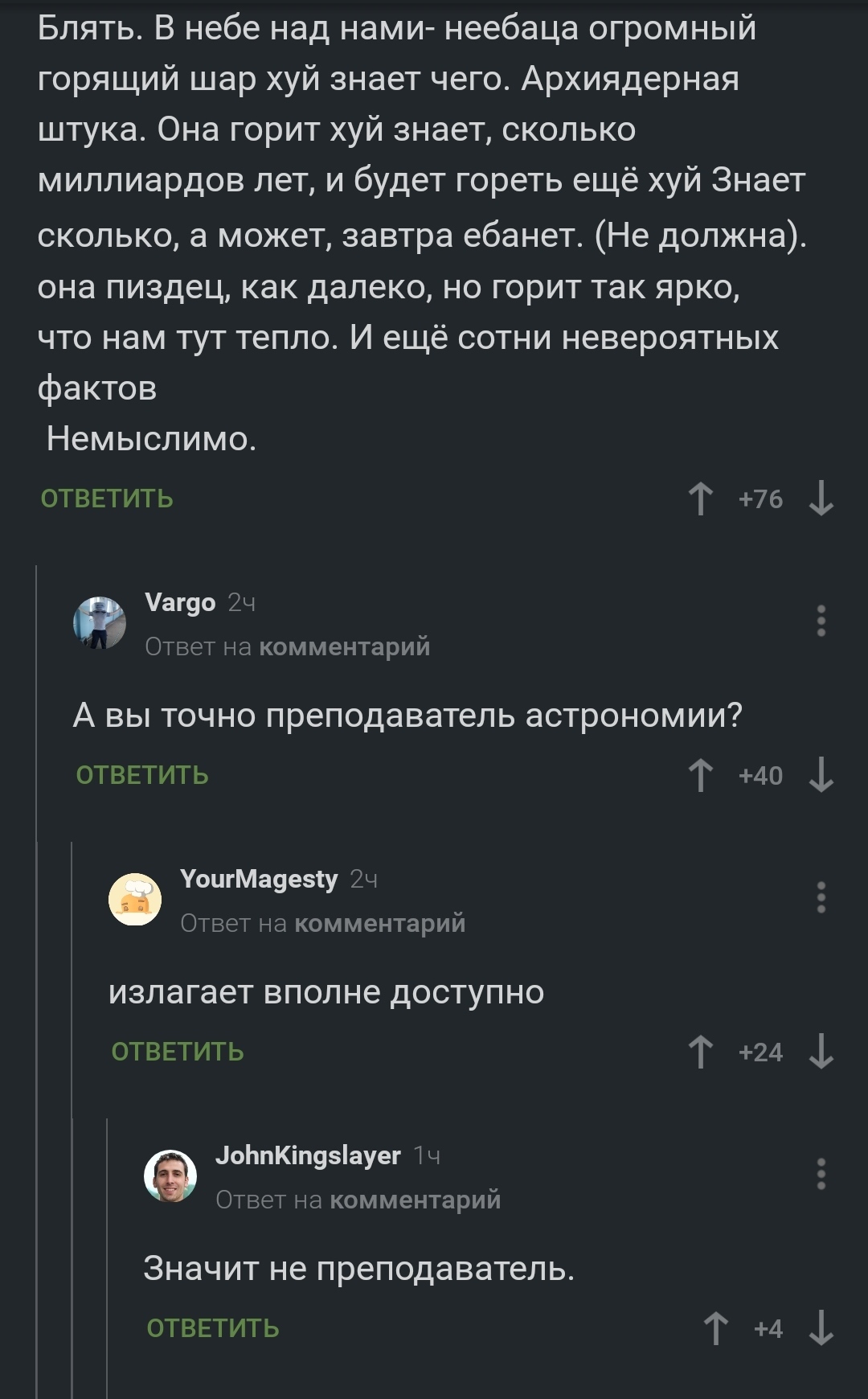Open the overflow menu on YourMagesty's comment

coord(821,897)
